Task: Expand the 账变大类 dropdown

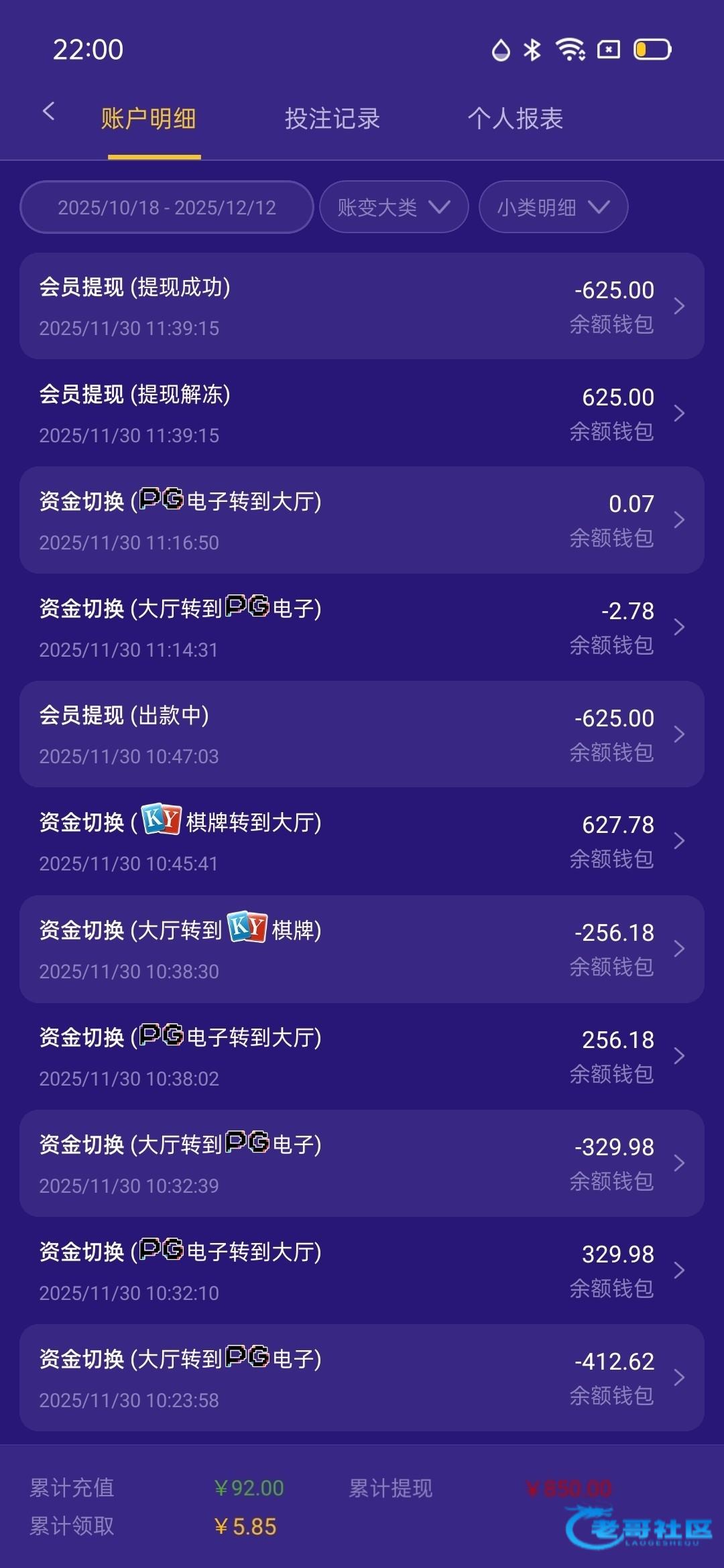Action: tap(394, 207)
